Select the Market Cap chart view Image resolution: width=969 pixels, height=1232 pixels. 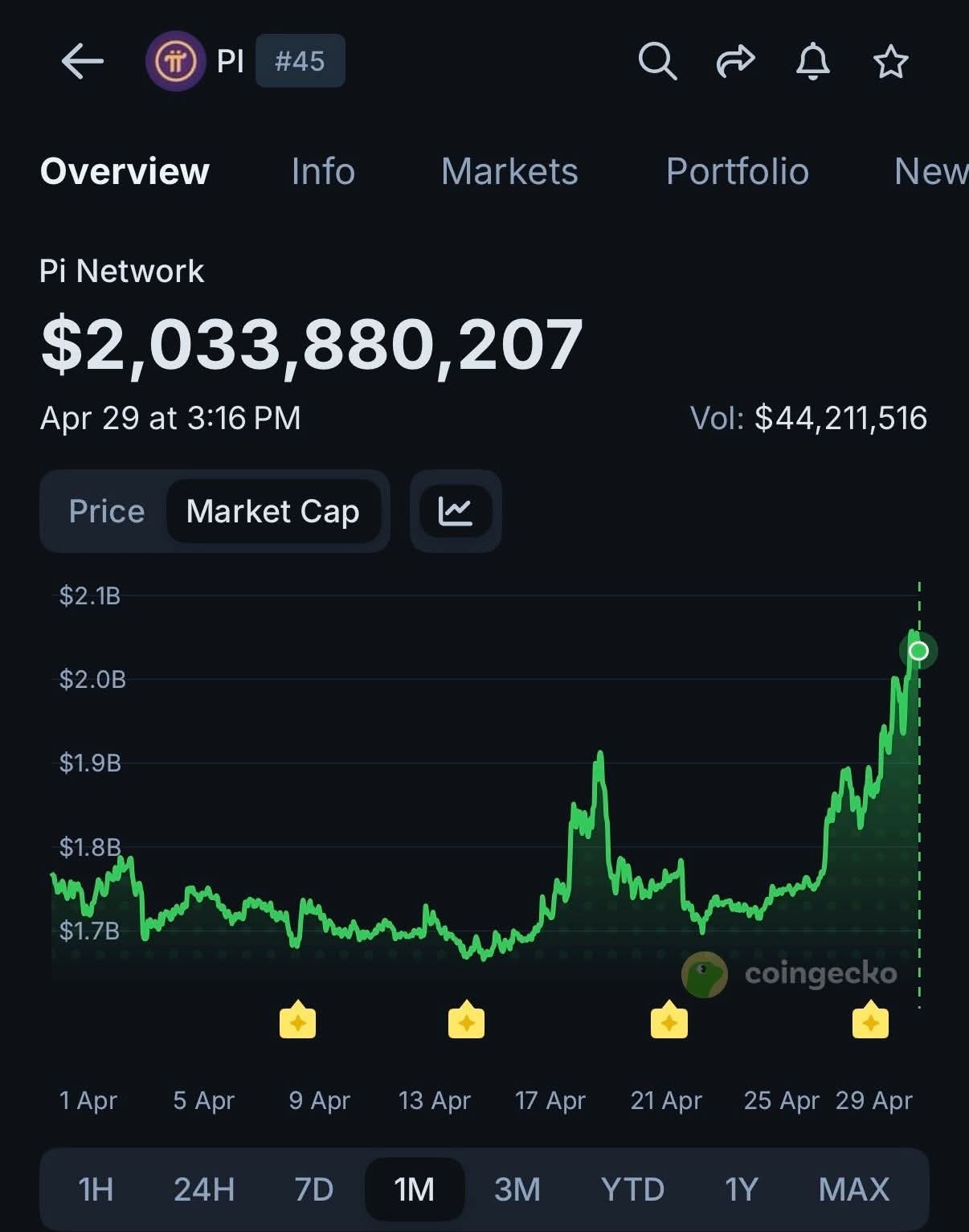pyautogui.click(x=272, y=511)
